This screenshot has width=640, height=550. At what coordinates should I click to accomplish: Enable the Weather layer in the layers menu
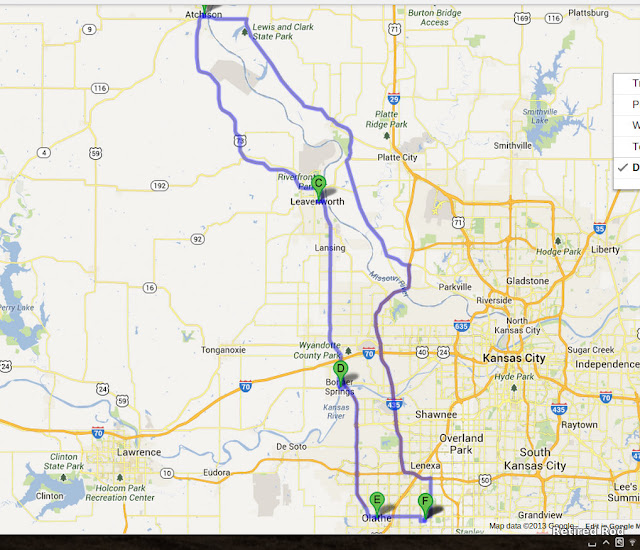627,125
